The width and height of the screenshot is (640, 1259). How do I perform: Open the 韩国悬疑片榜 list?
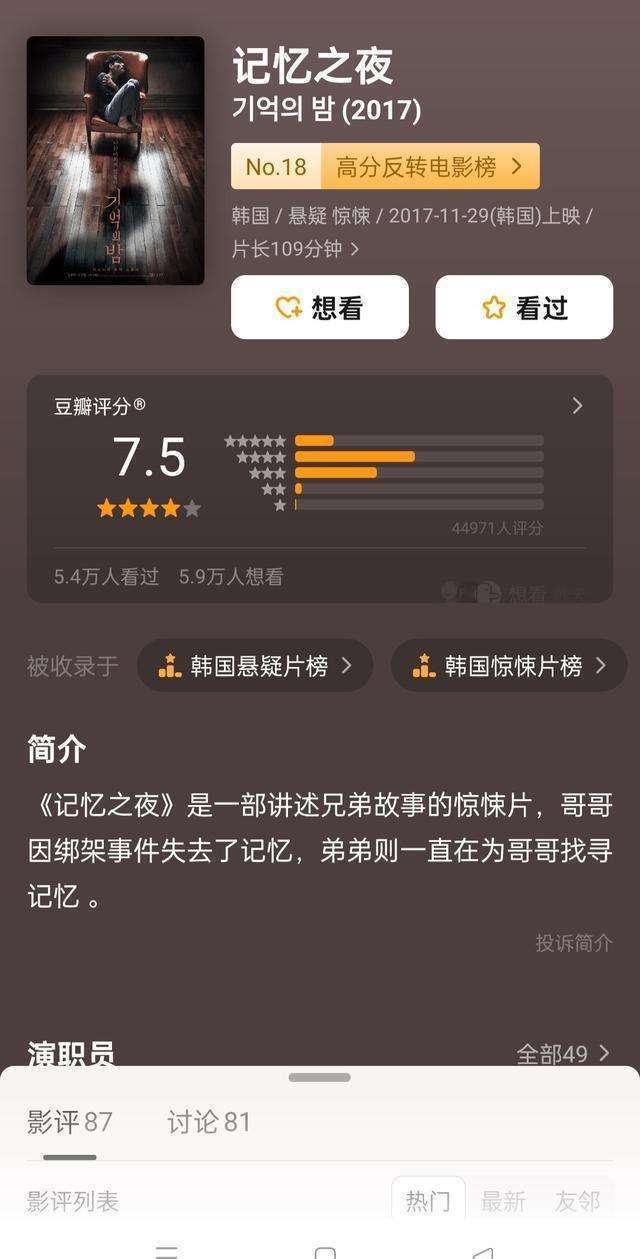pos(255,666)
